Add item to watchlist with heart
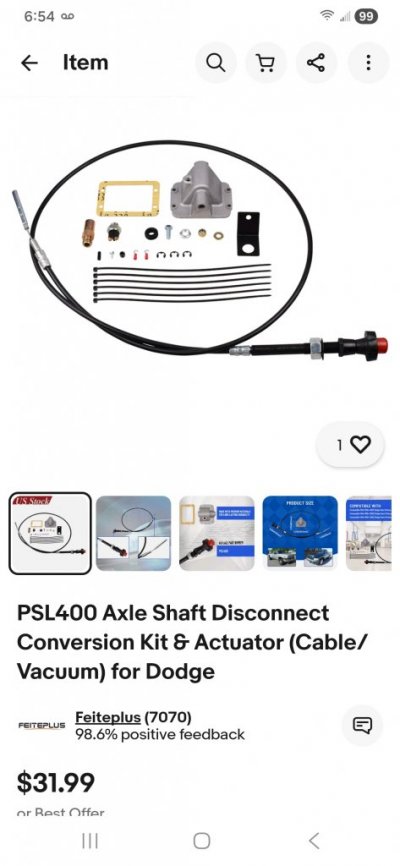400x866 pixels. point(350,445)
